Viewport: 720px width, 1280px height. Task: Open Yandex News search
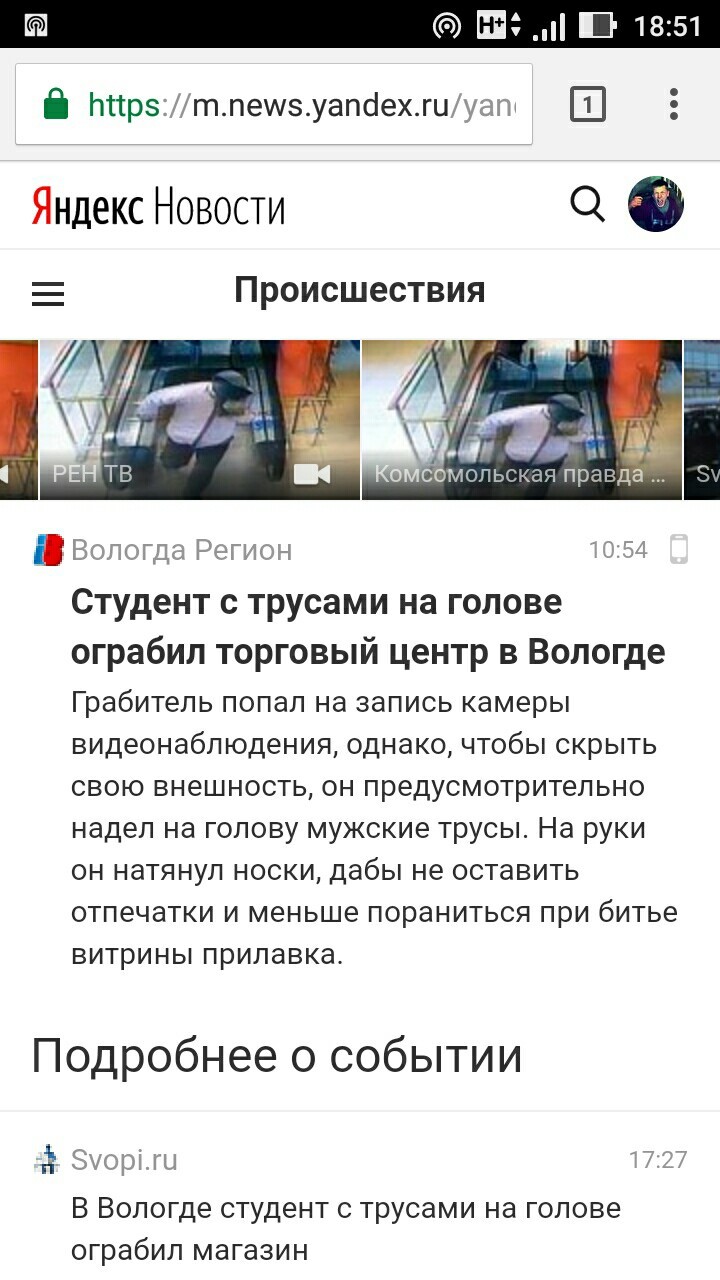click(x=588, y=205)
